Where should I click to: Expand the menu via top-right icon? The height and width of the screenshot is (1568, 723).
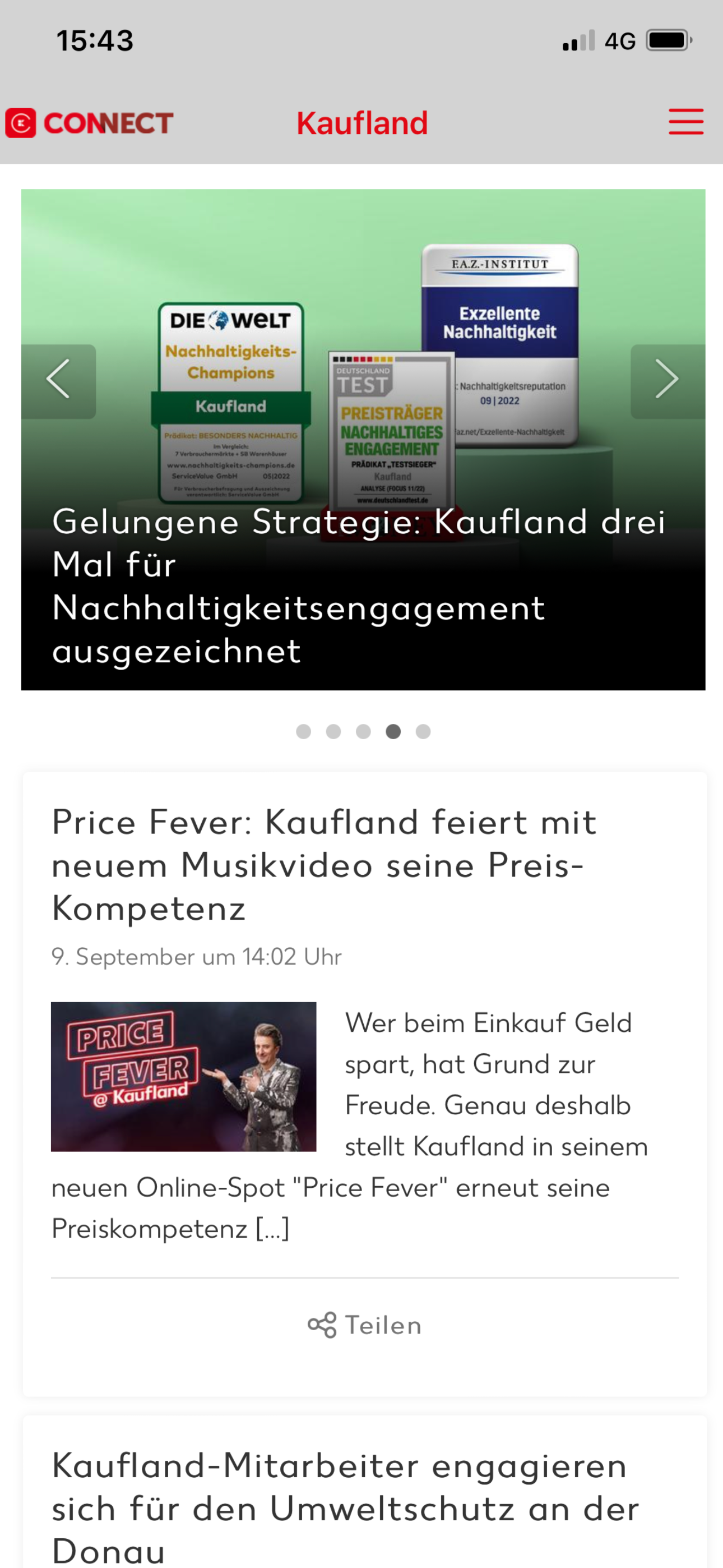point(686,122)
